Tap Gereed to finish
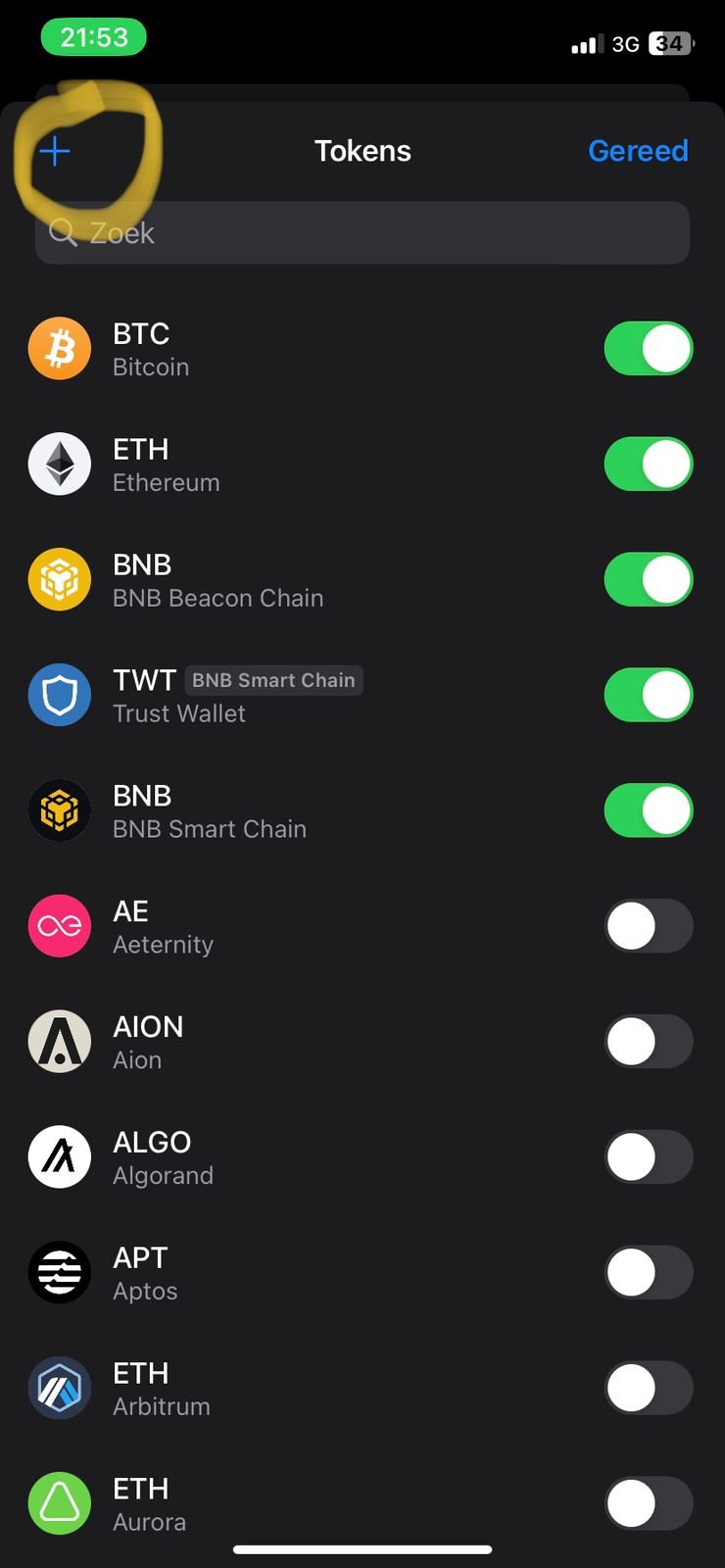Screen dimensions: 725x1568 638,151
